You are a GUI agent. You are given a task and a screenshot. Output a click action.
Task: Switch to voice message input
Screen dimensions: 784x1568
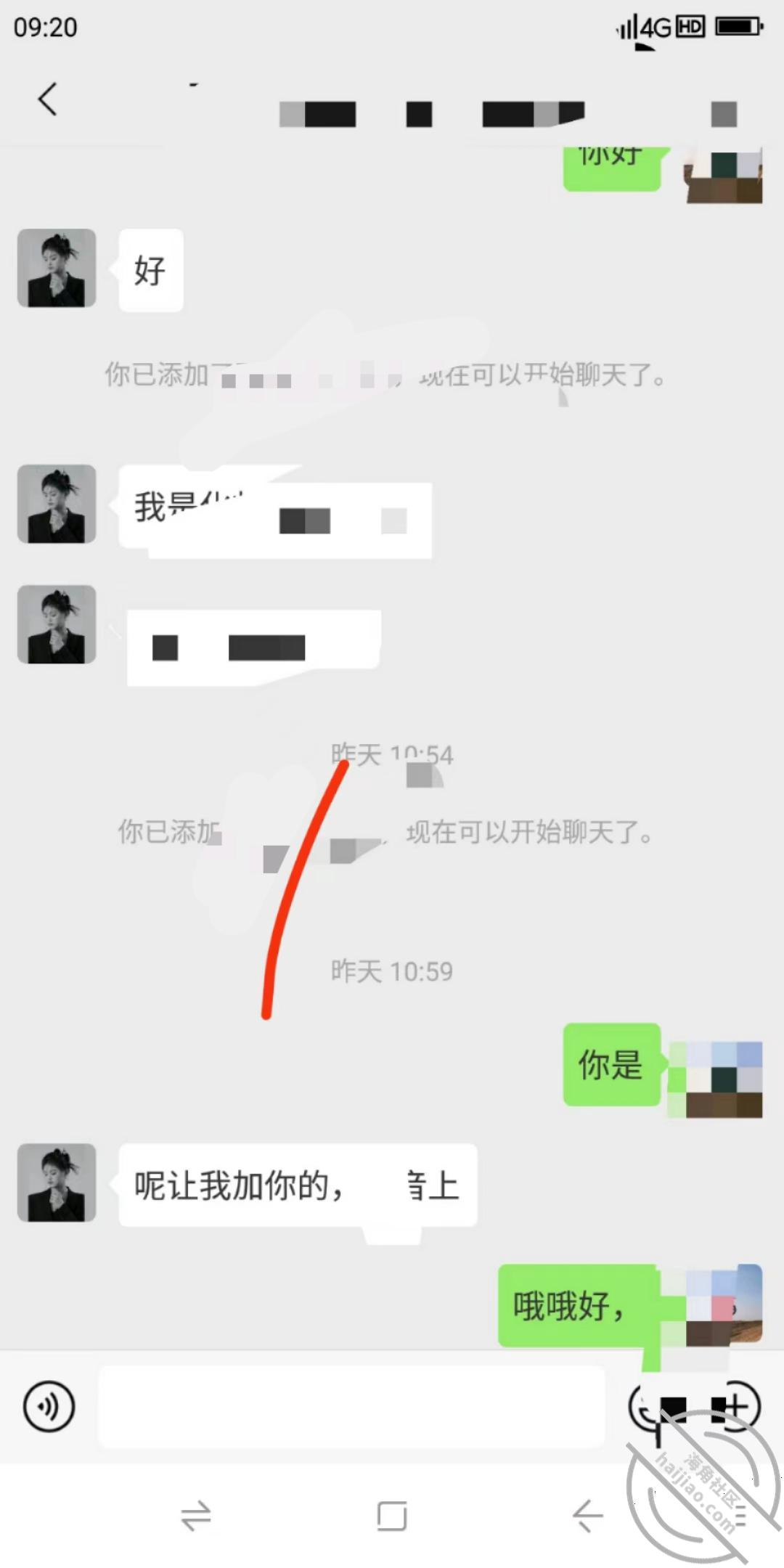[49, 1406]
